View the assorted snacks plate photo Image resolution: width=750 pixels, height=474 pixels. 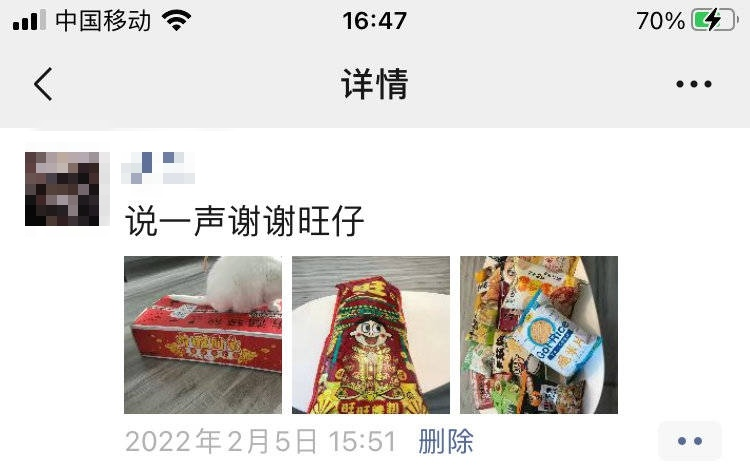point(539,335)
